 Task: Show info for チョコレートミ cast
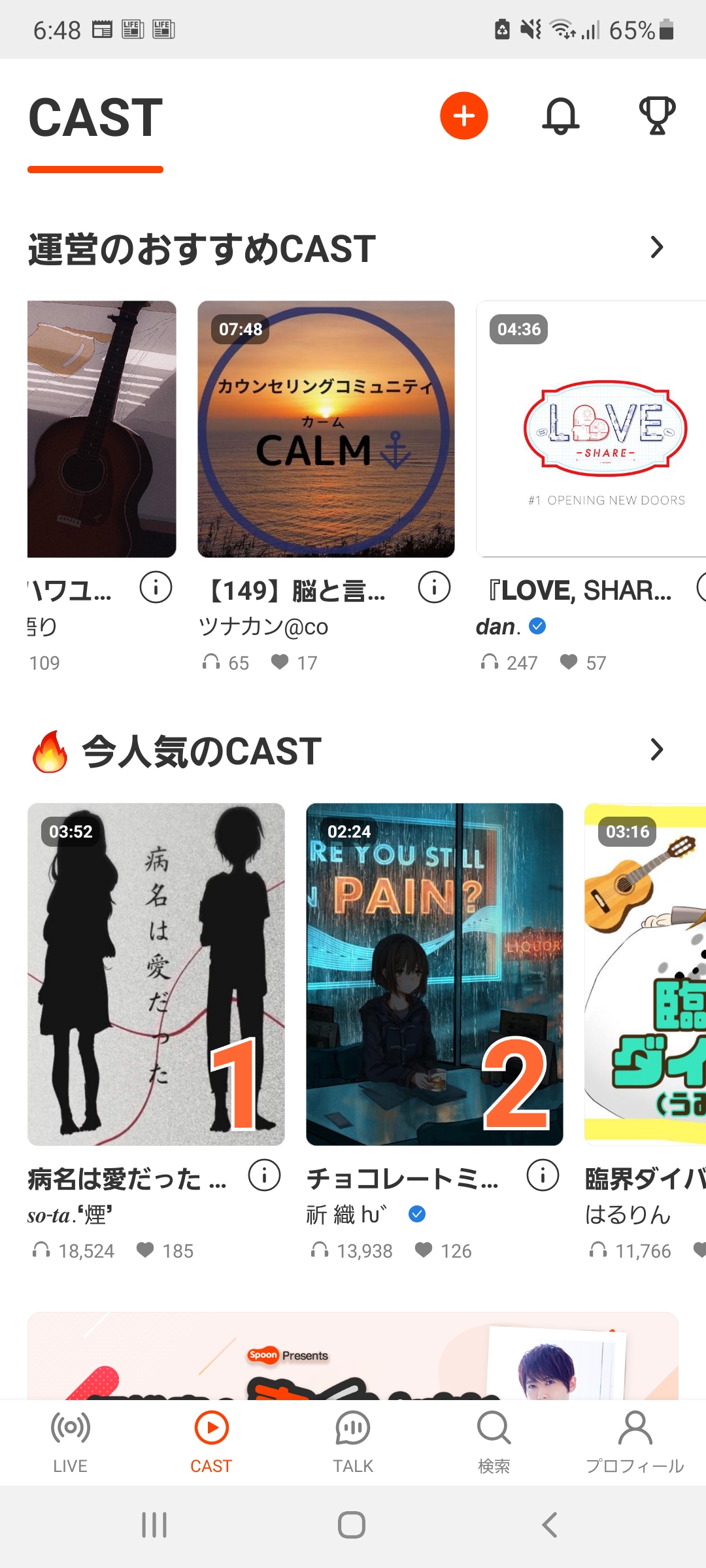click(x=543, y=1176)
